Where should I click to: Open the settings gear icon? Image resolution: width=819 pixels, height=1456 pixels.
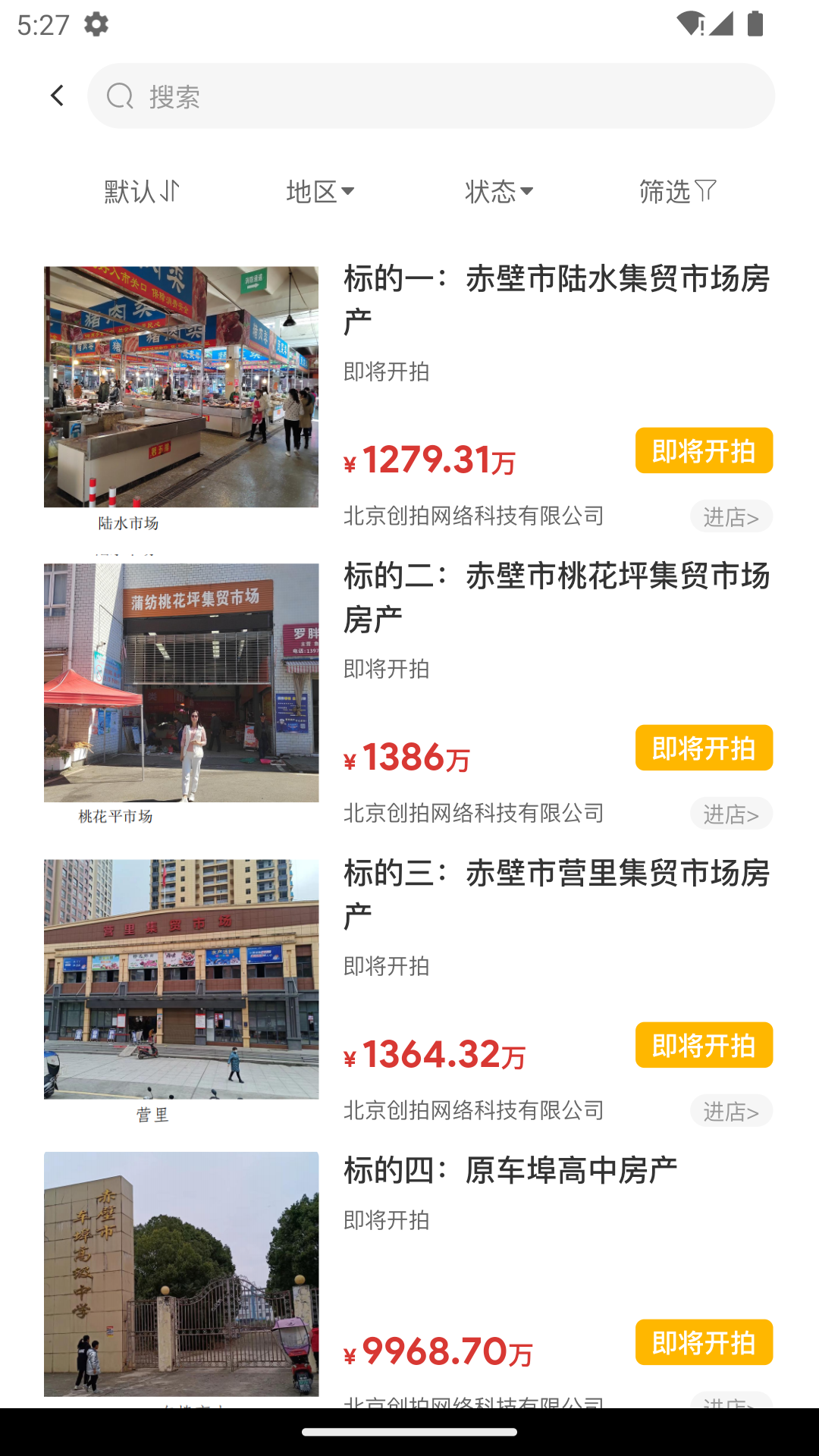(x=94, y=24)
